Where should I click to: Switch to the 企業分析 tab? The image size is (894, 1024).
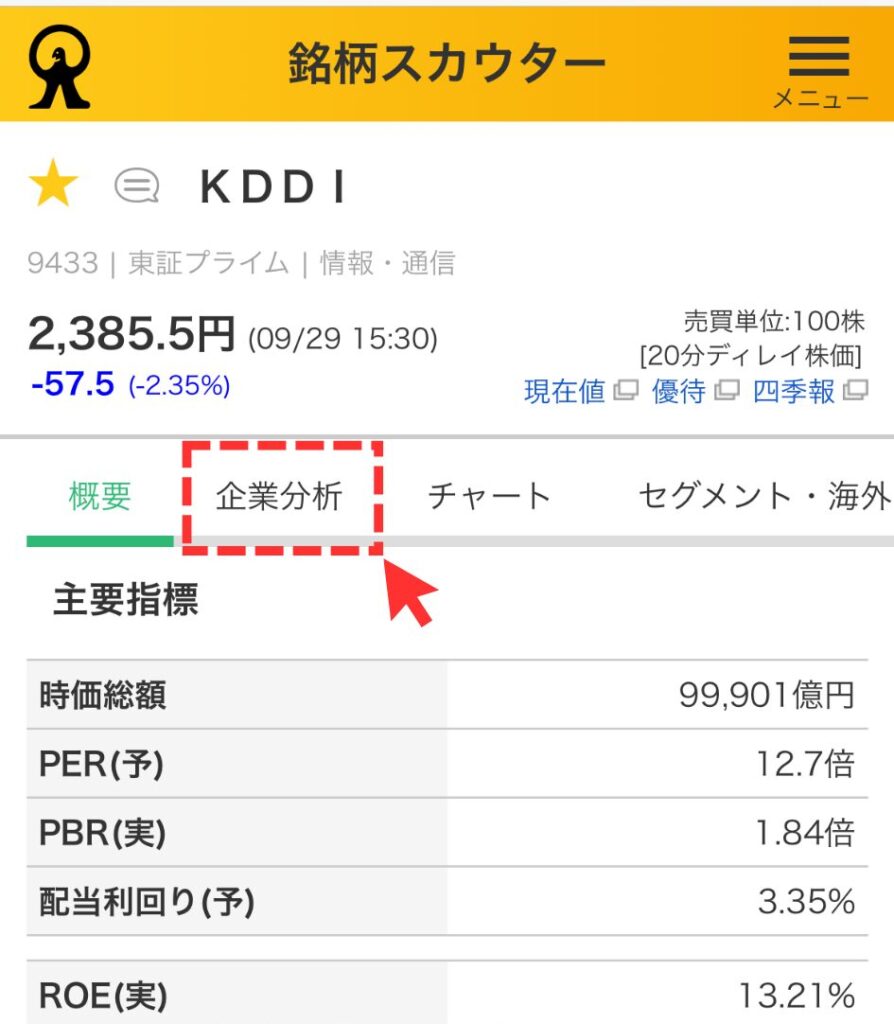point(280,496)
